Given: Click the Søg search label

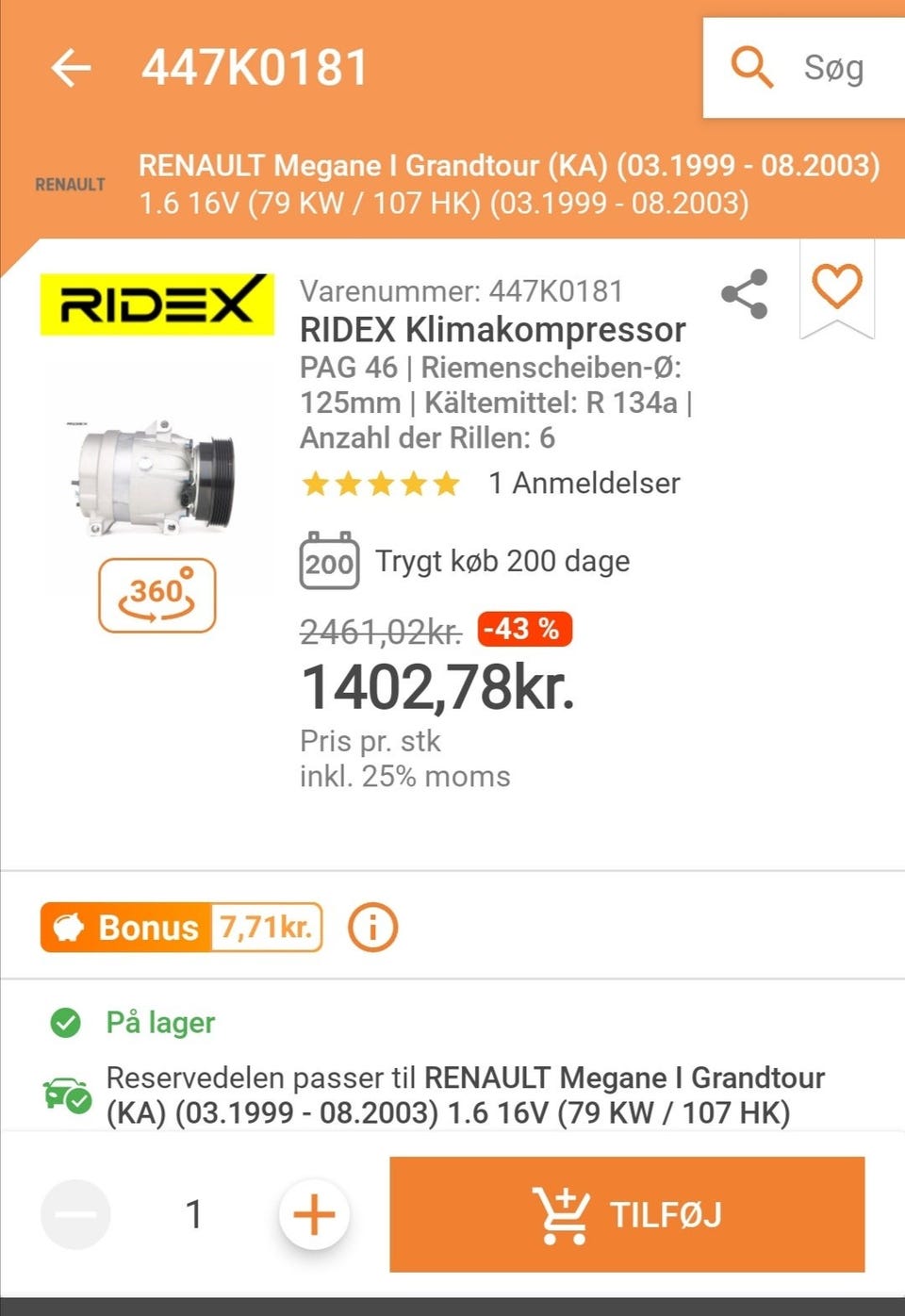Looking at the screenshot, I should pos(833,67).
